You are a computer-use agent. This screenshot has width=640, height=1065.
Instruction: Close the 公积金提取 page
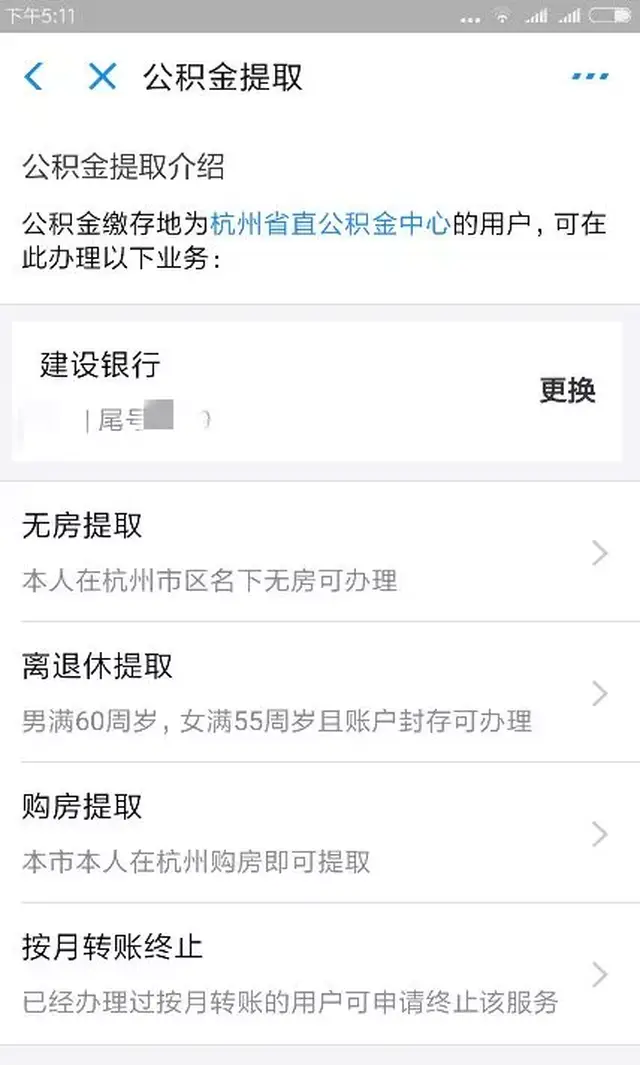click(102, 77)
